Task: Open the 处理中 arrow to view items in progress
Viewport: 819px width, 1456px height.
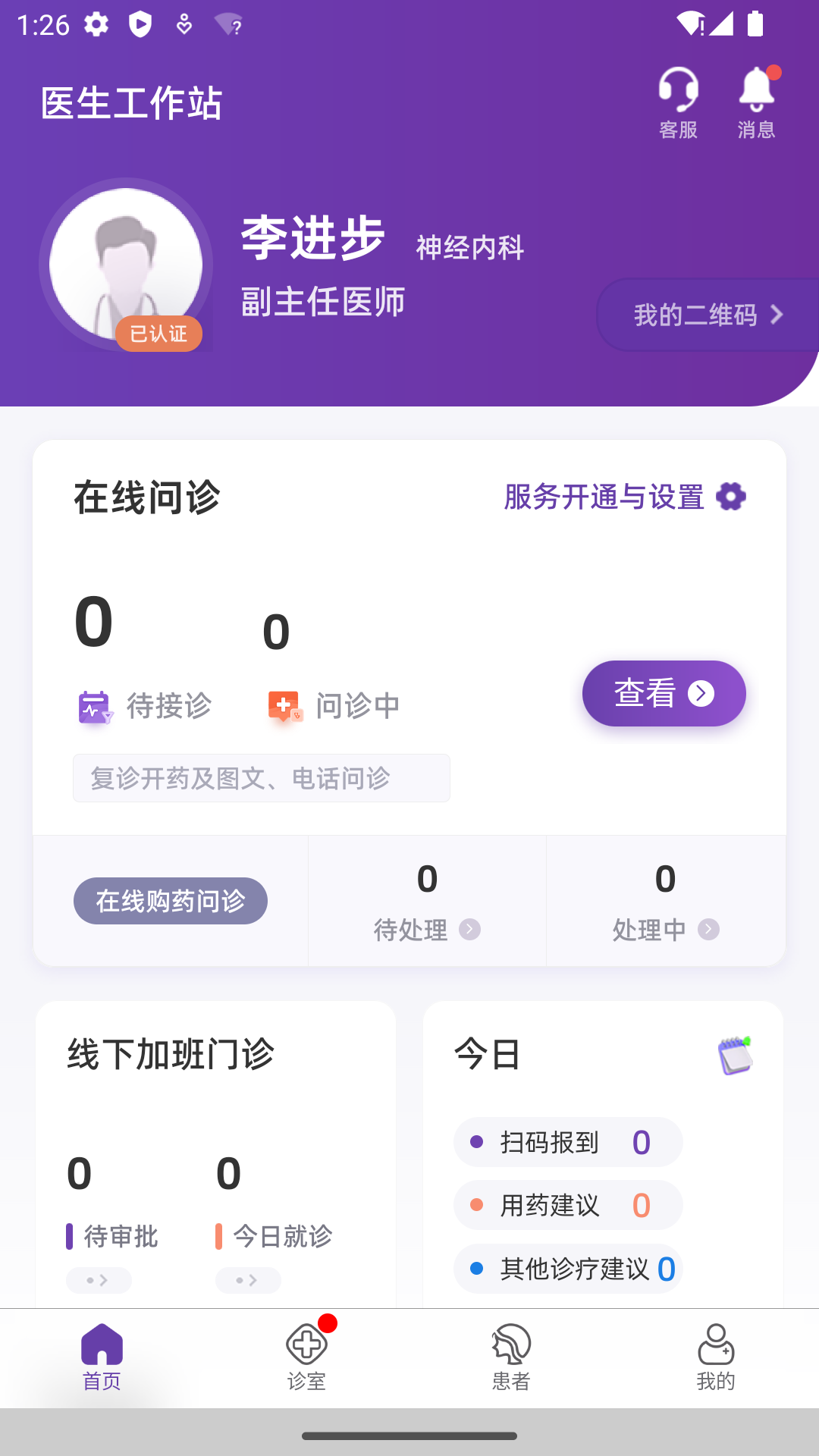Action: (x=710, y=929)
